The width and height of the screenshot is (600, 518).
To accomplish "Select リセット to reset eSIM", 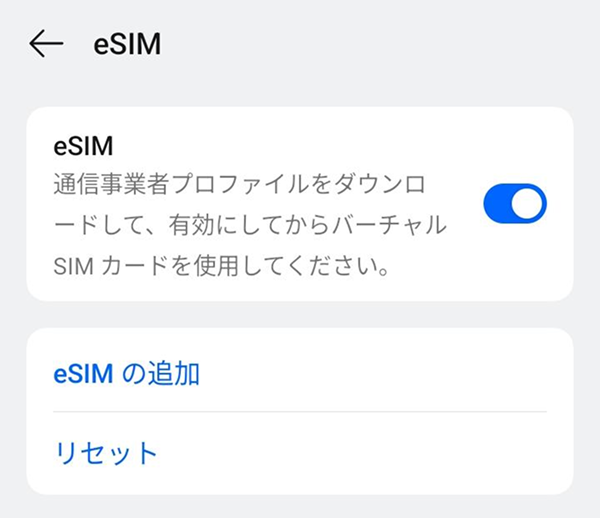I will pyautogui.click(x=105, y=452).
